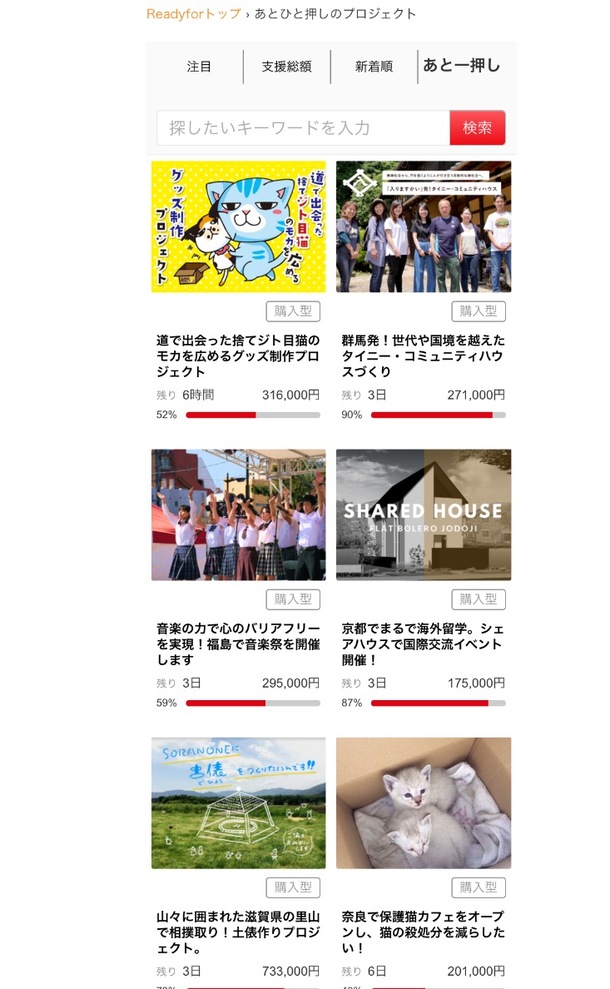Switch to the 支援総額 tab
Screen dimensions: 610x989
(x=286, y=67)
